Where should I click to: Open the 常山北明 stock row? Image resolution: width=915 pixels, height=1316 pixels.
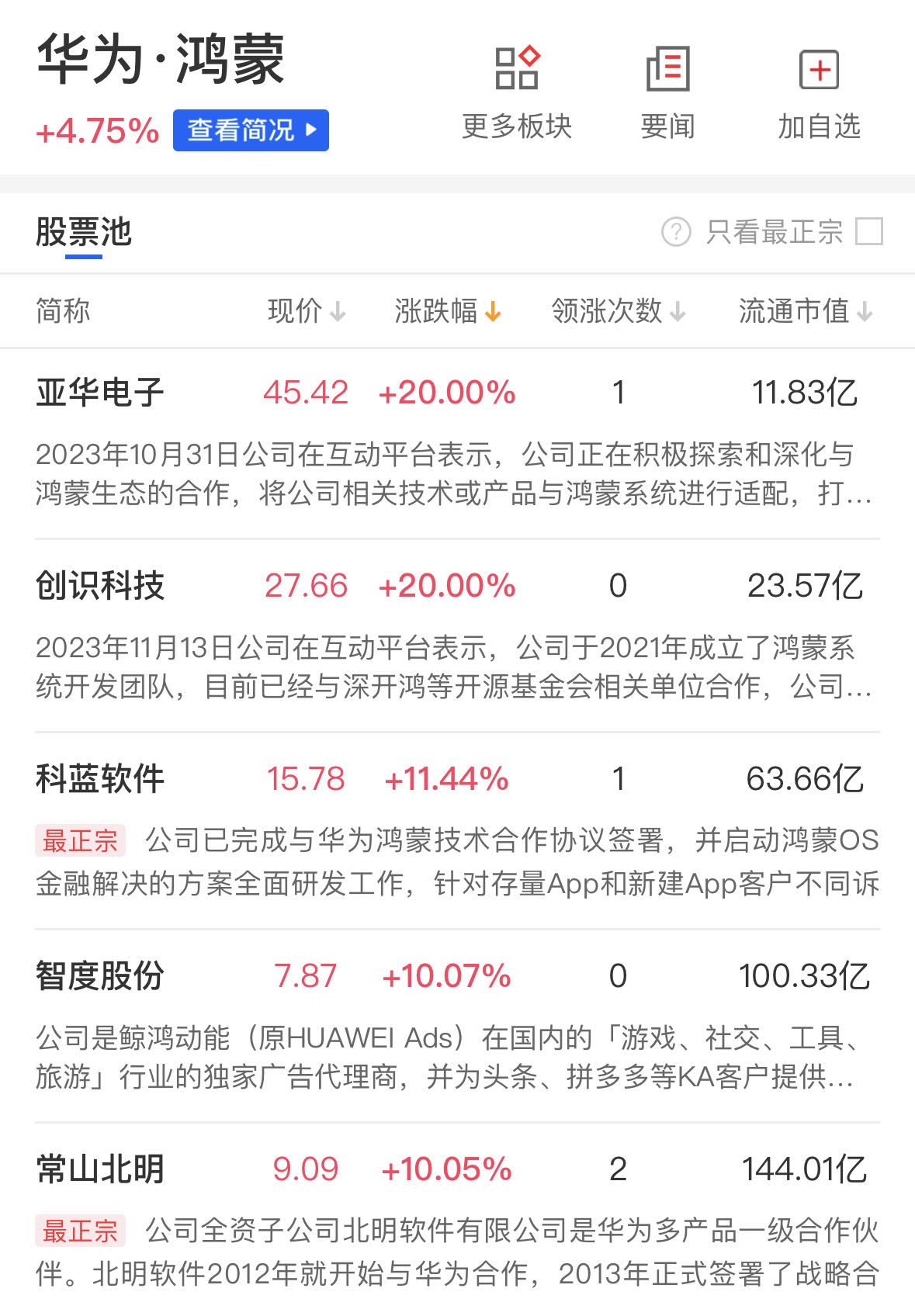click(x=100, y=1169)
